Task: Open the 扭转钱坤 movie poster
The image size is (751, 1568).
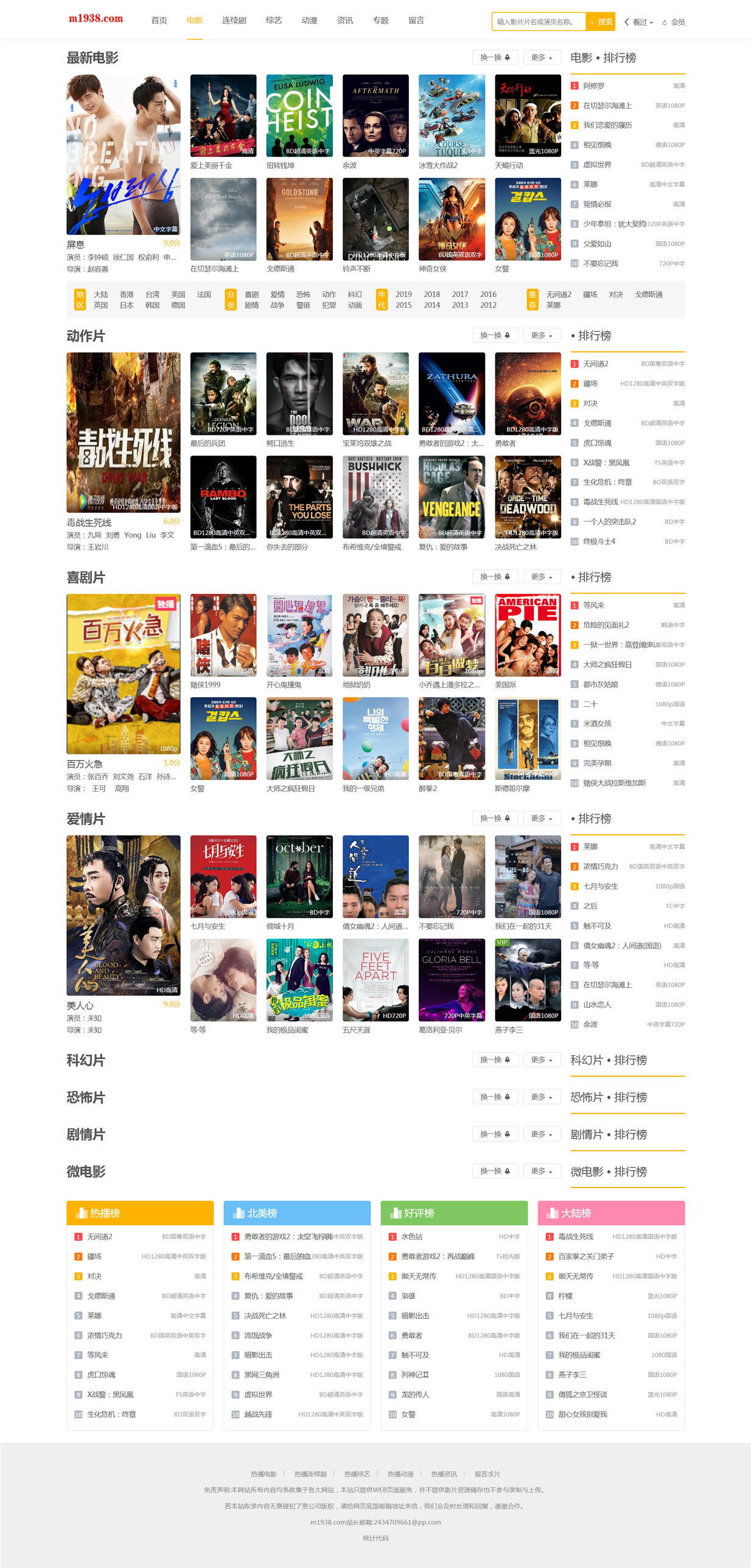Action: [x=299, y=116]
